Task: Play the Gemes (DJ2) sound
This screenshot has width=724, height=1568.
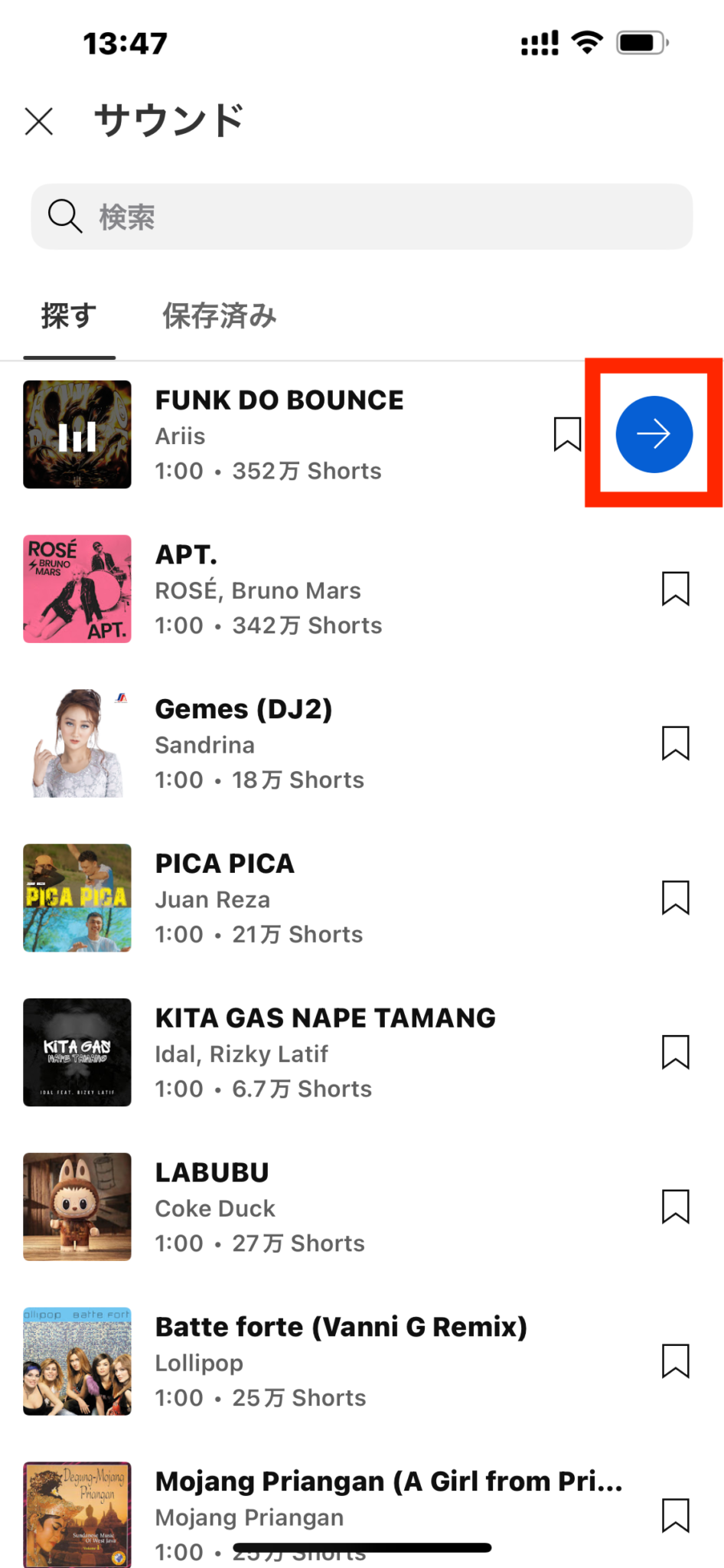Action: (x=77, y=743)
